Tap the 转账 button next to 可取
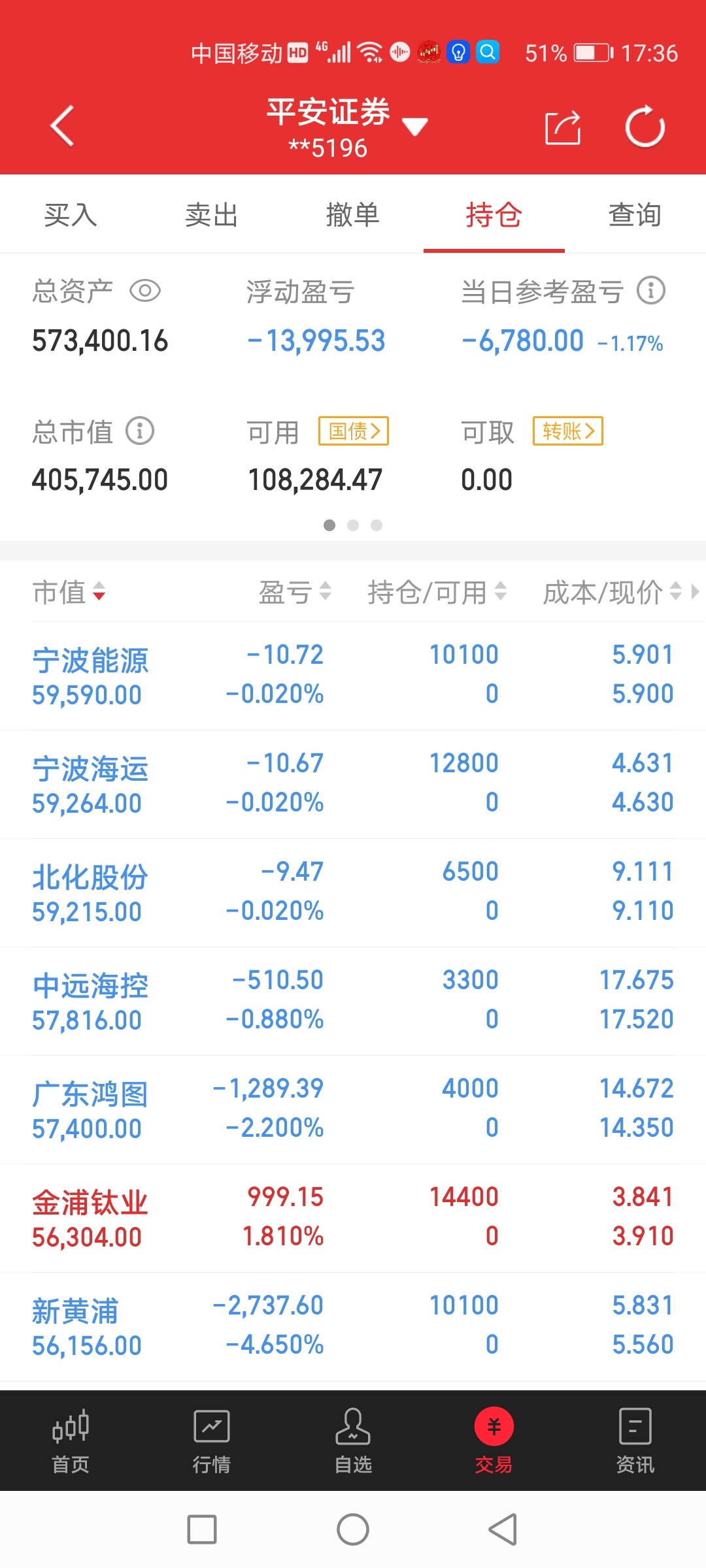Image resolution: width=706 pixels, height=1568 pixels. tap(568, 431)
